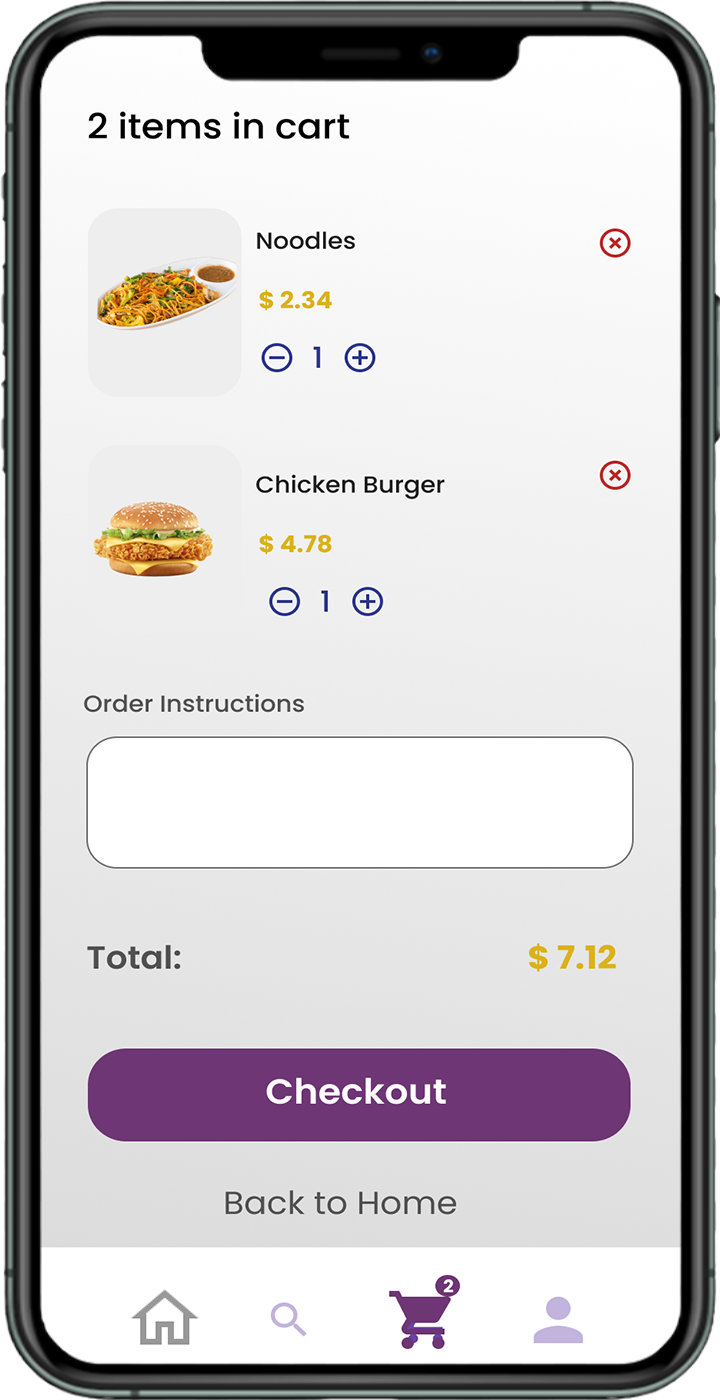Viewport: 720px width, 1400px height.
Task: Remove Noodles from the cart
Action: (x=615, y=243)
